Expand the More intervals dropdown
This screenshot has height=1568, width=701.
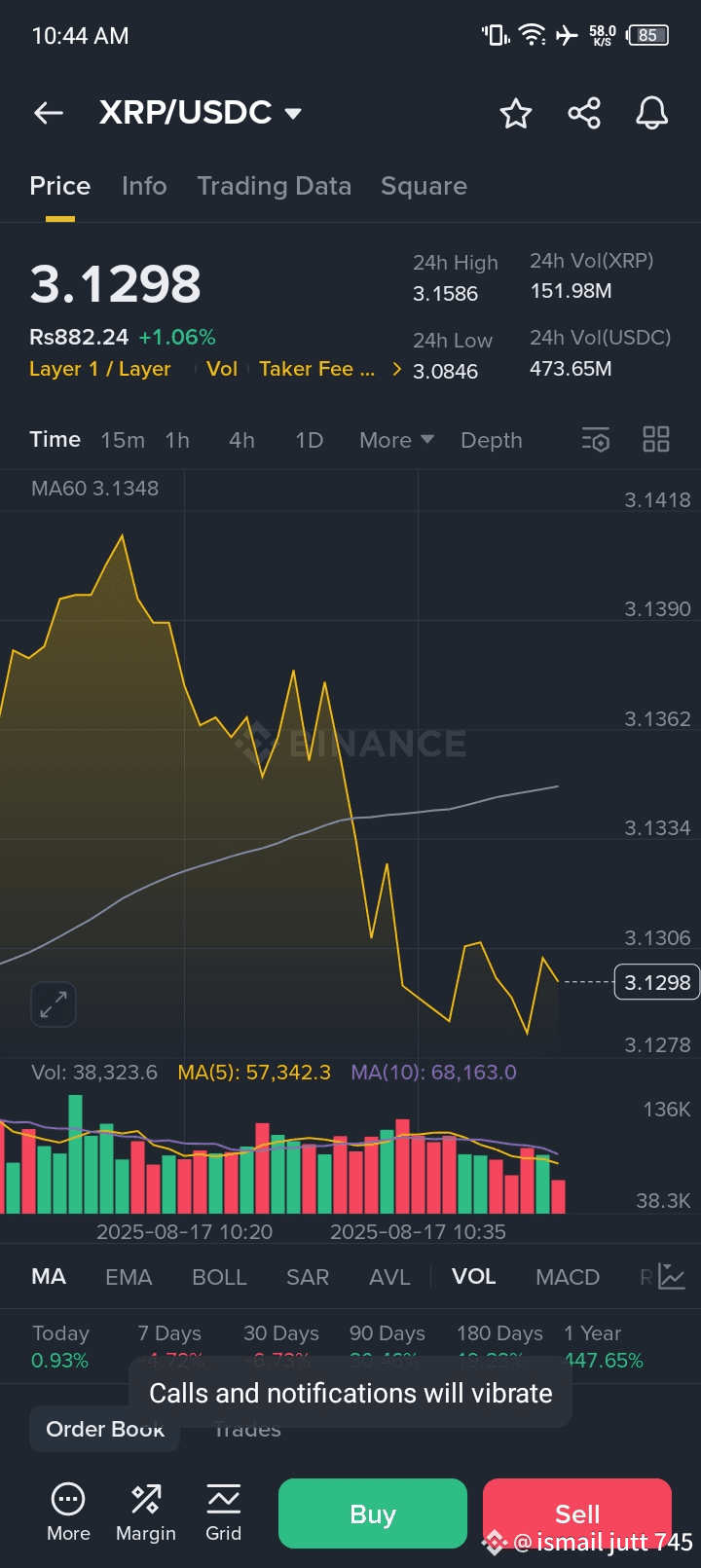(396, 440)
